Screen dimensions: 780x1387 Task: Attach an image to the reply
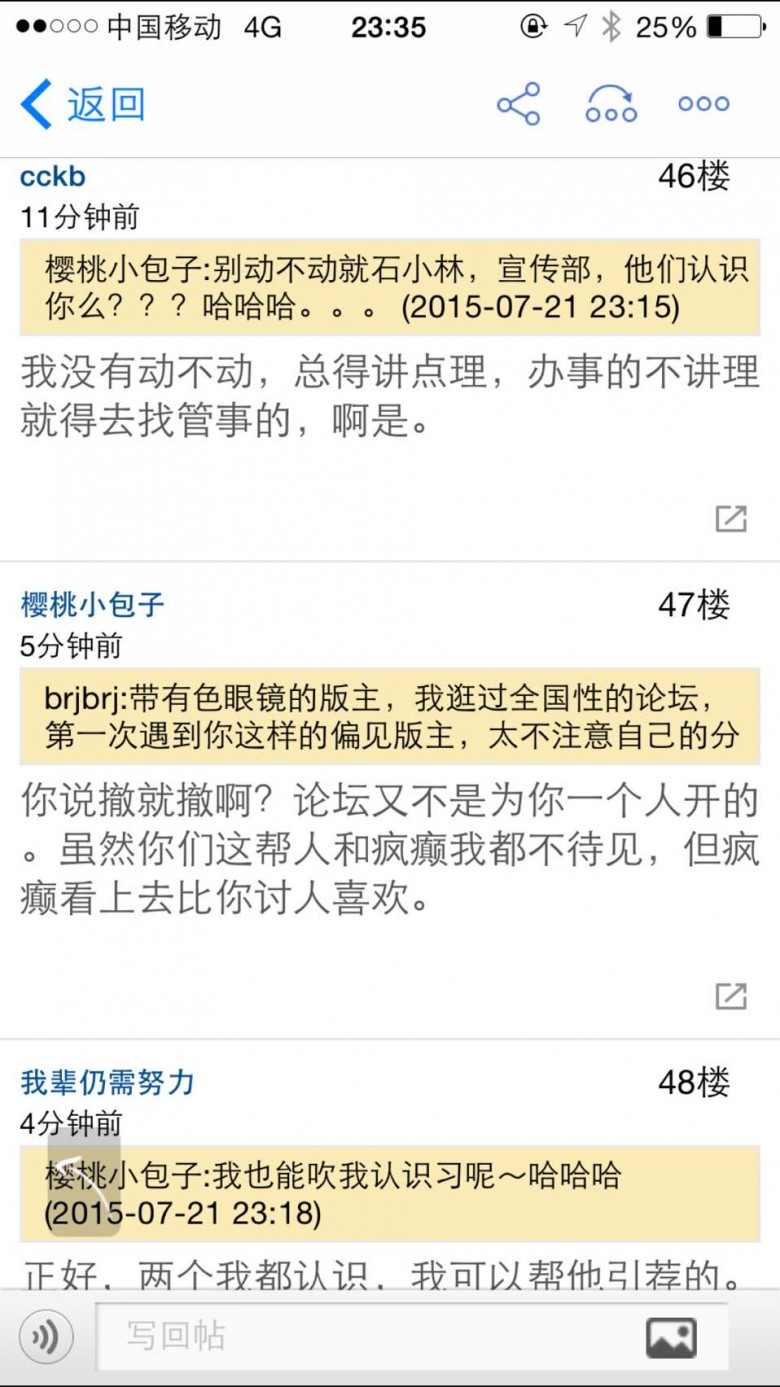click(671, 1337)
